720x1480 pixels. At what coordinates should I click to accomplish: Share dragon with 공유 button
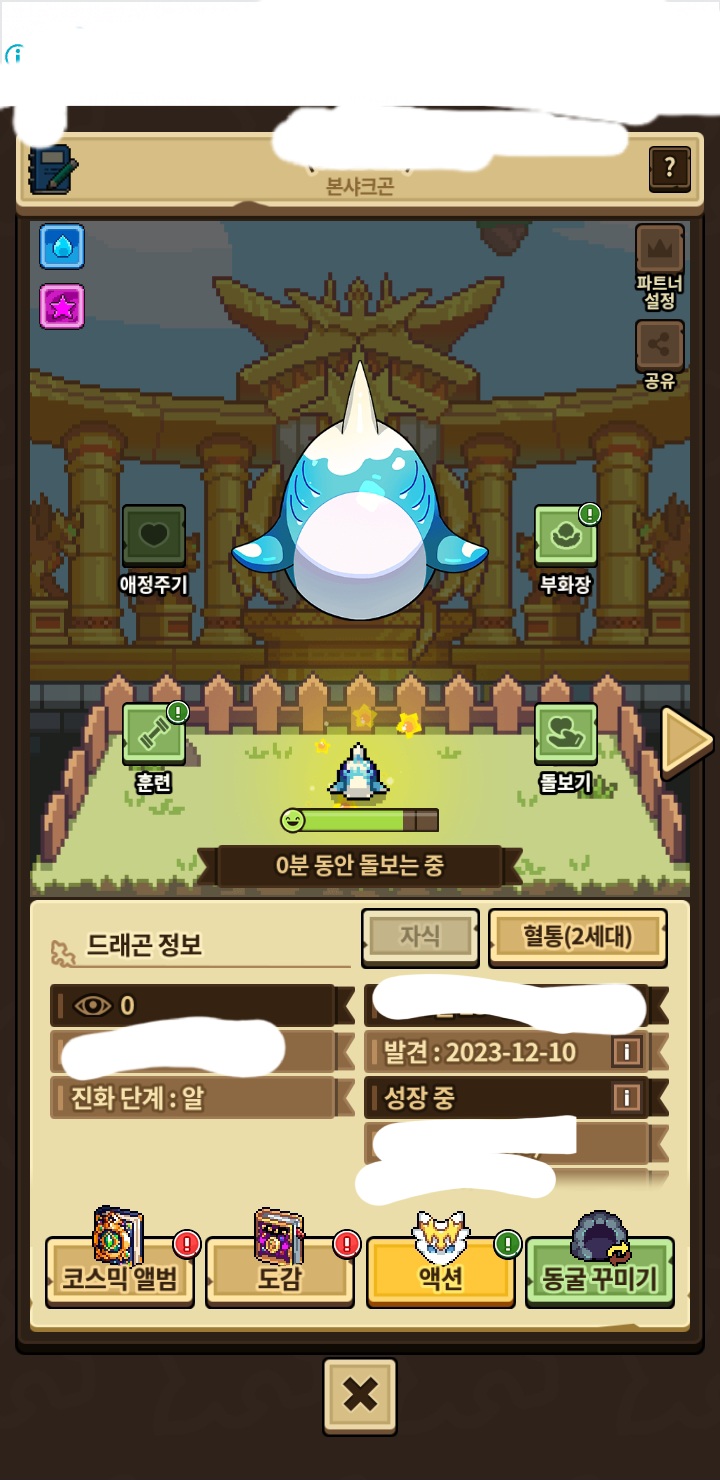660,345
